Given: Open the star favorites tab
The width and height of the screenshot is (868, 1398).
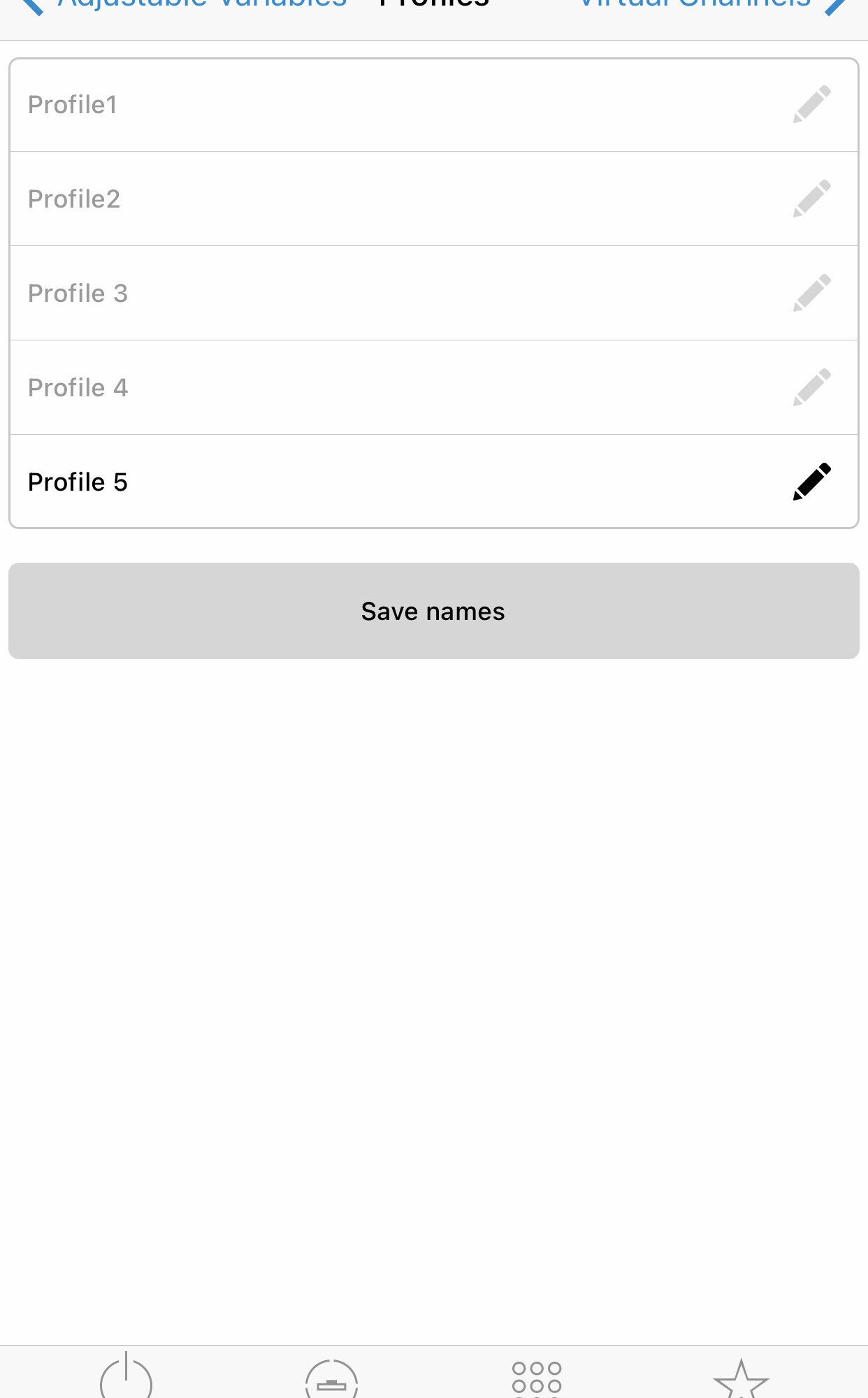Looking at the screenshot, I should click(x=742, y=1378).
